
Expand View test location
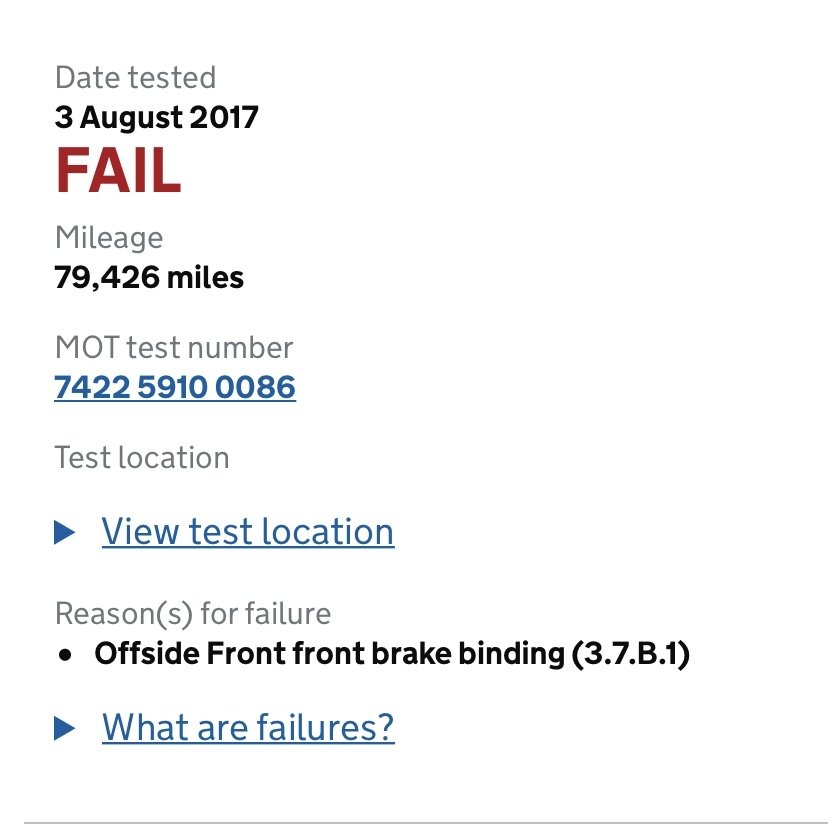(x=247, y=532)
